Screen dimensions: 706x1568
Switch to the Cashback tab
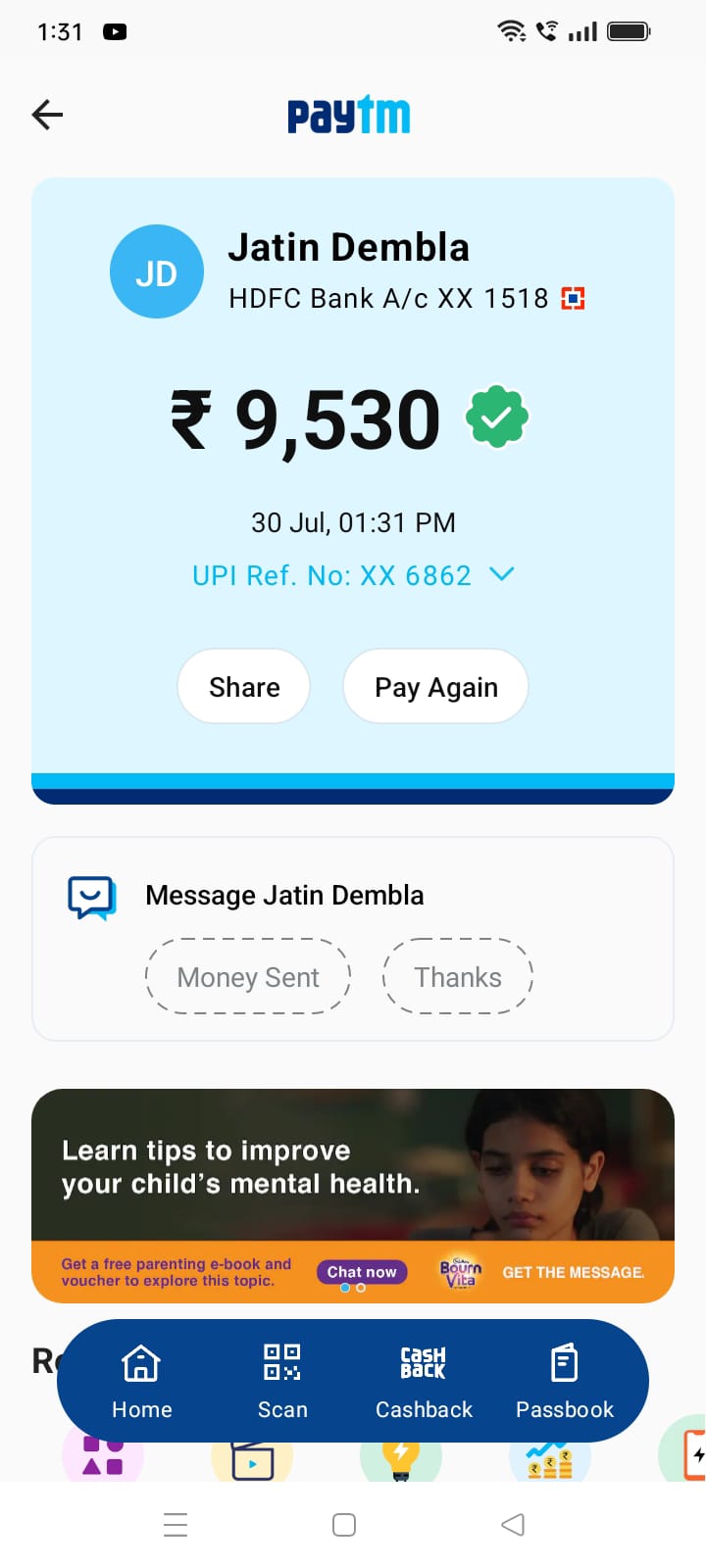coord(424,1381)
